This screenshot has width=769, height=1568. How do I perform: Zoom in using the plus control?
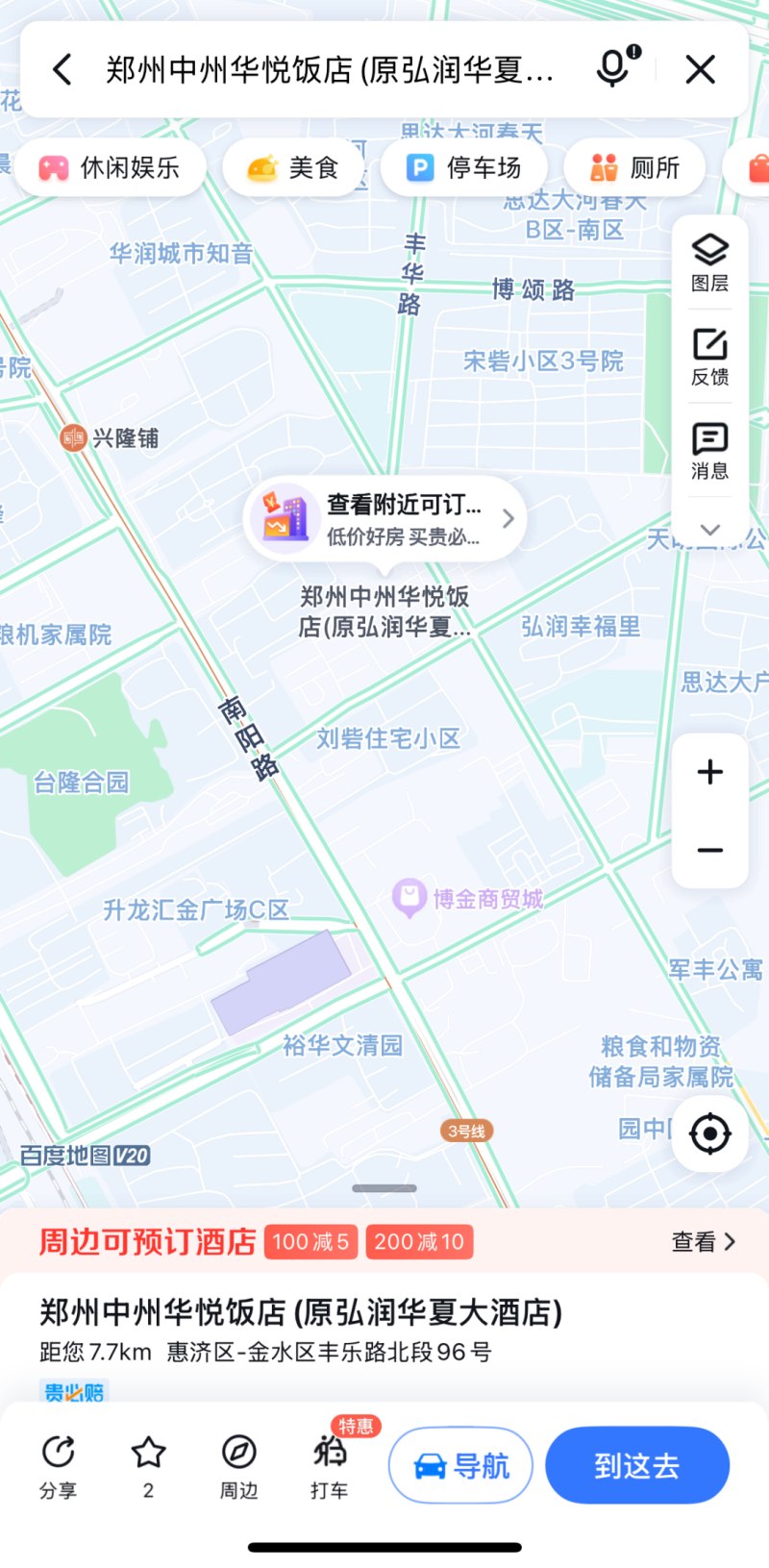click(709, 771)
